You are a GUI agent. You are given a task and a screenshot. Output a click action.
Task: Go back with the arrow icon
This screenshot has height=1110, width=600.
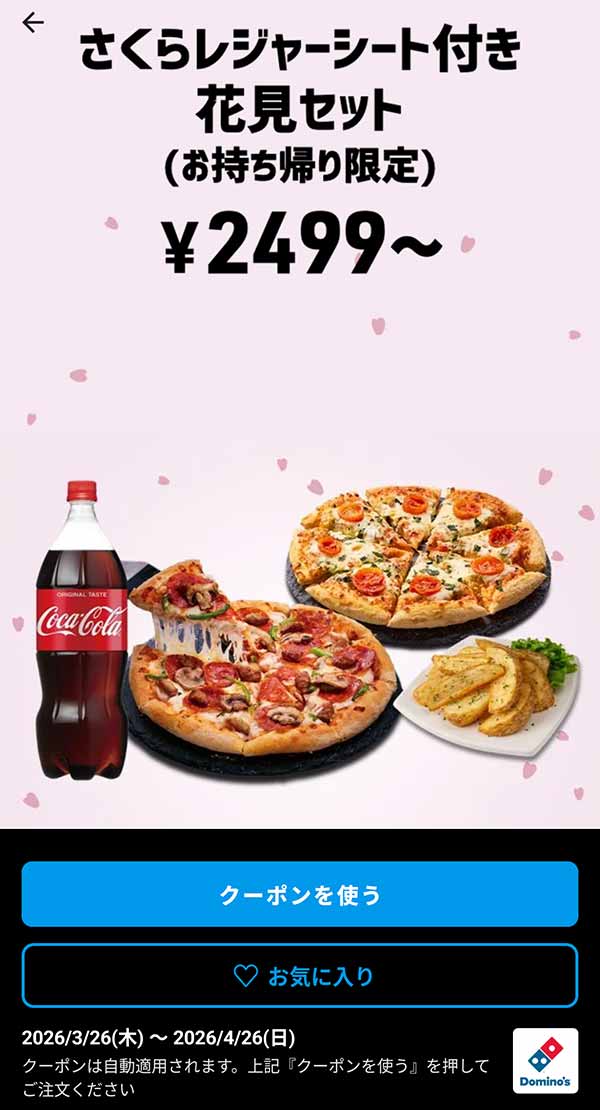[33, 23]
